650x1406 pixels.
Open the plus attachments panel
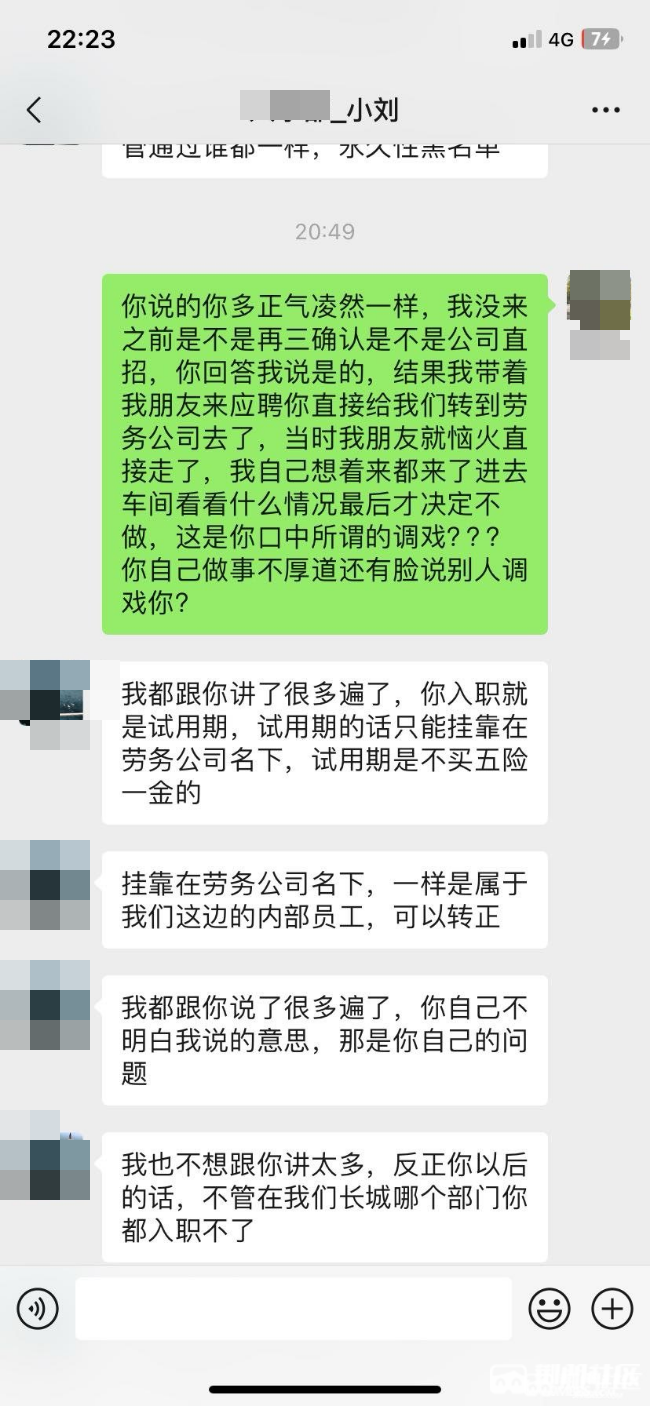[612, 1308]
